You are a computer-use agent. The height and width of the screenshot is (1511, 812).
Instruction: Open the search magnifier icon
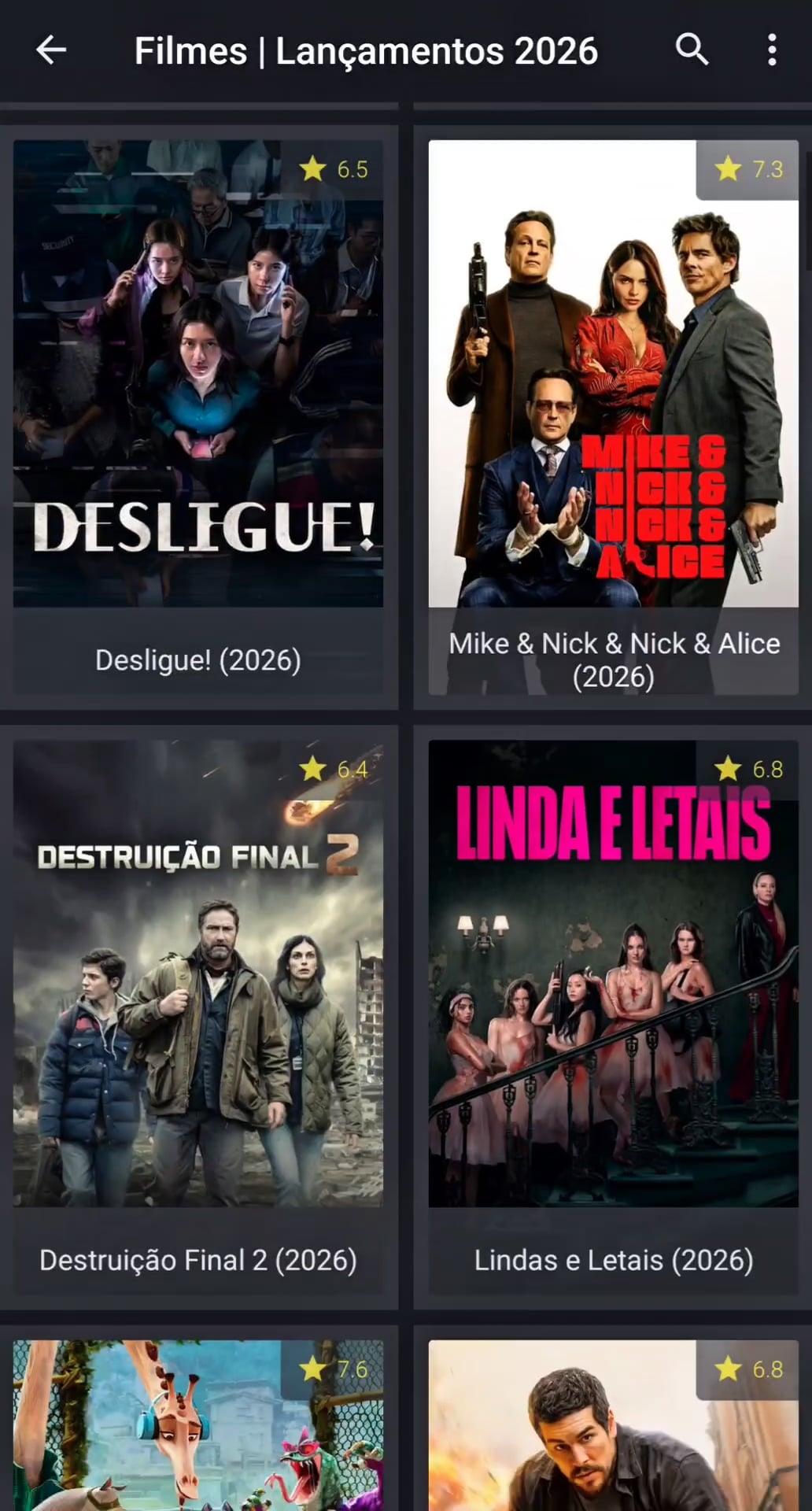click(692, 50)
